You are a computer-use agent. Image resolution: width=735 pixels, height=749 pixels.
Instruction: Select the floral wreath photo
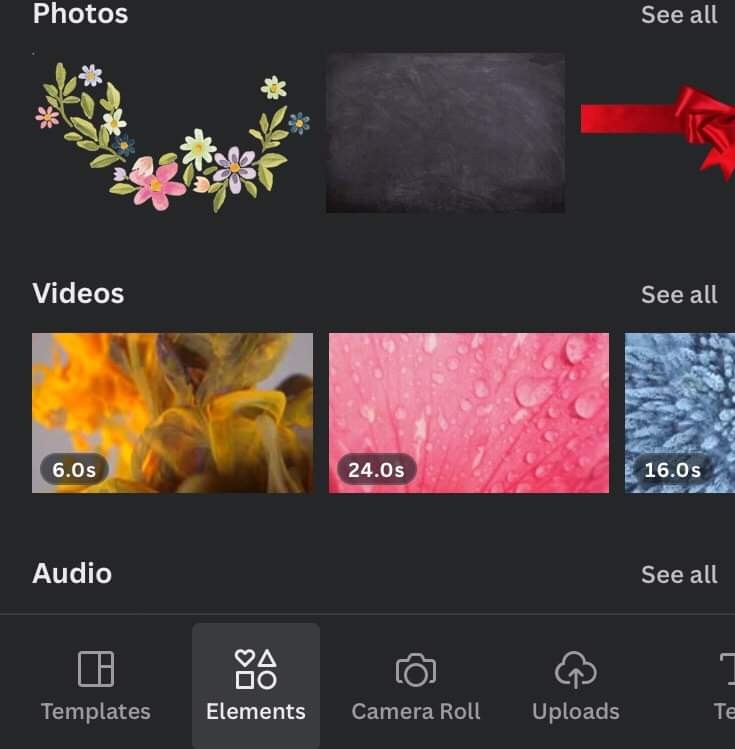(x=172, y=133)
